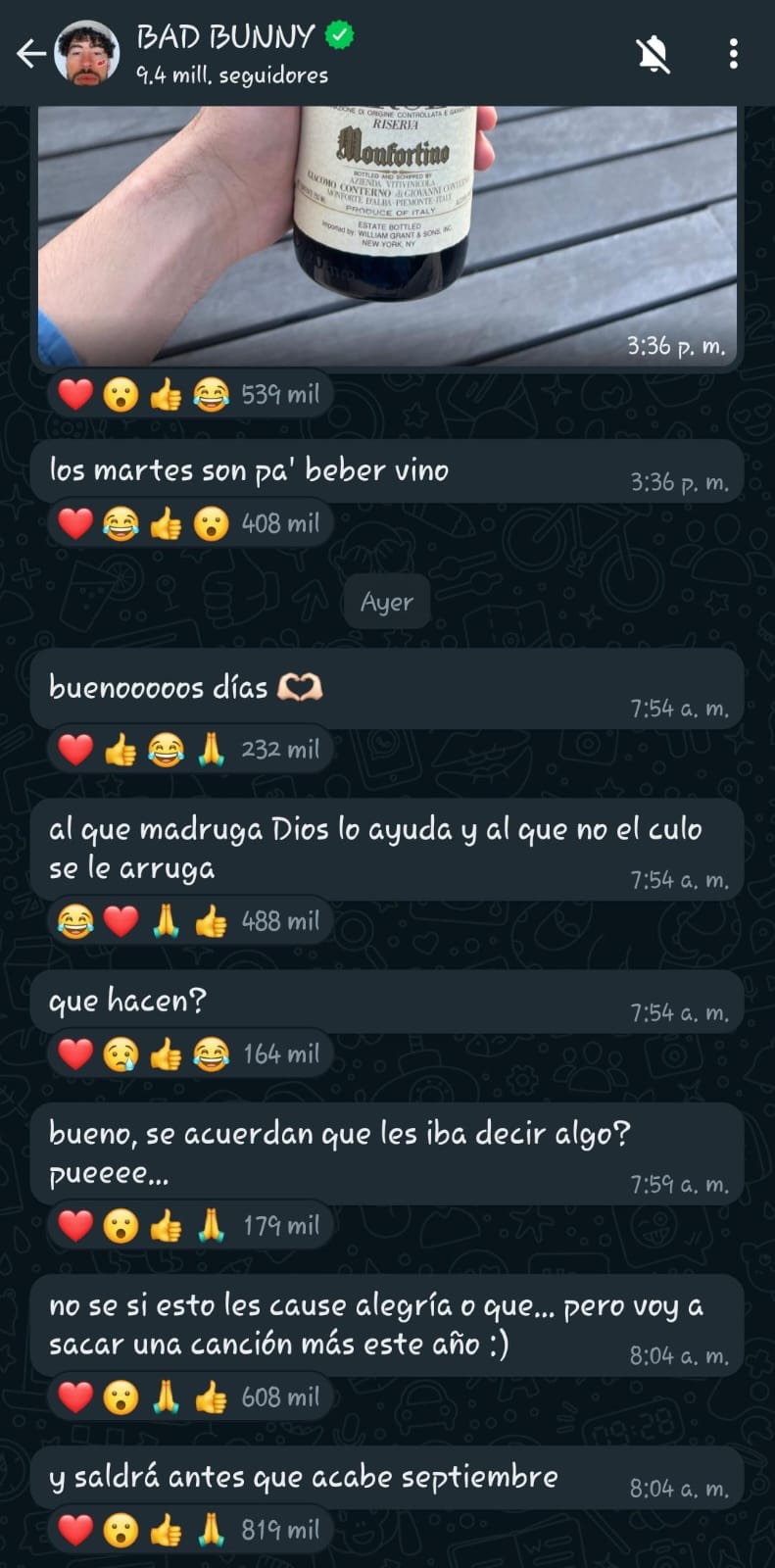The image size is (775, 1568).
Task: Go back with the arrow icon
Action: pos(31,53)
